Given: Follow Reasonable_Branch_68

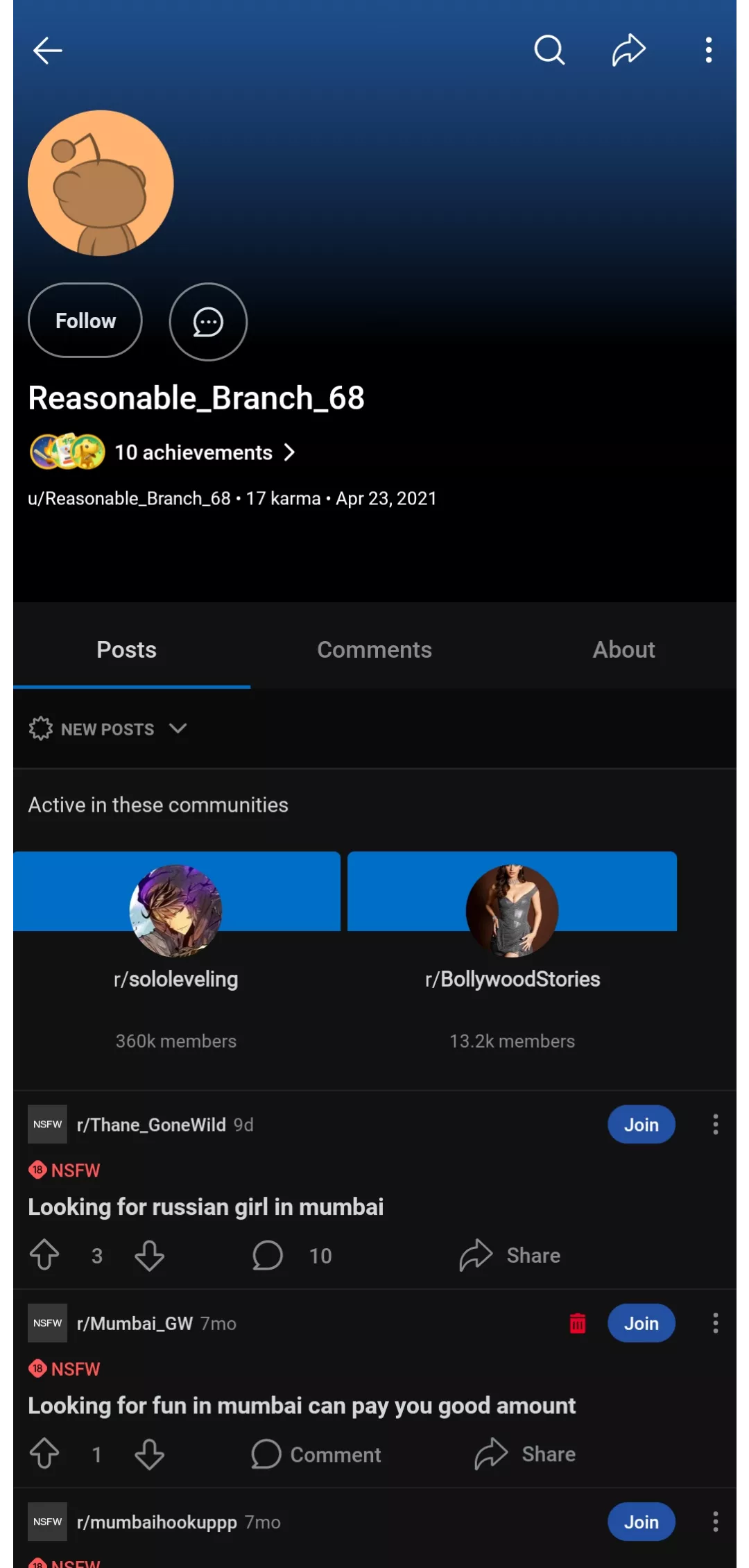Looking at the screenshot, I should coord(85,321).
